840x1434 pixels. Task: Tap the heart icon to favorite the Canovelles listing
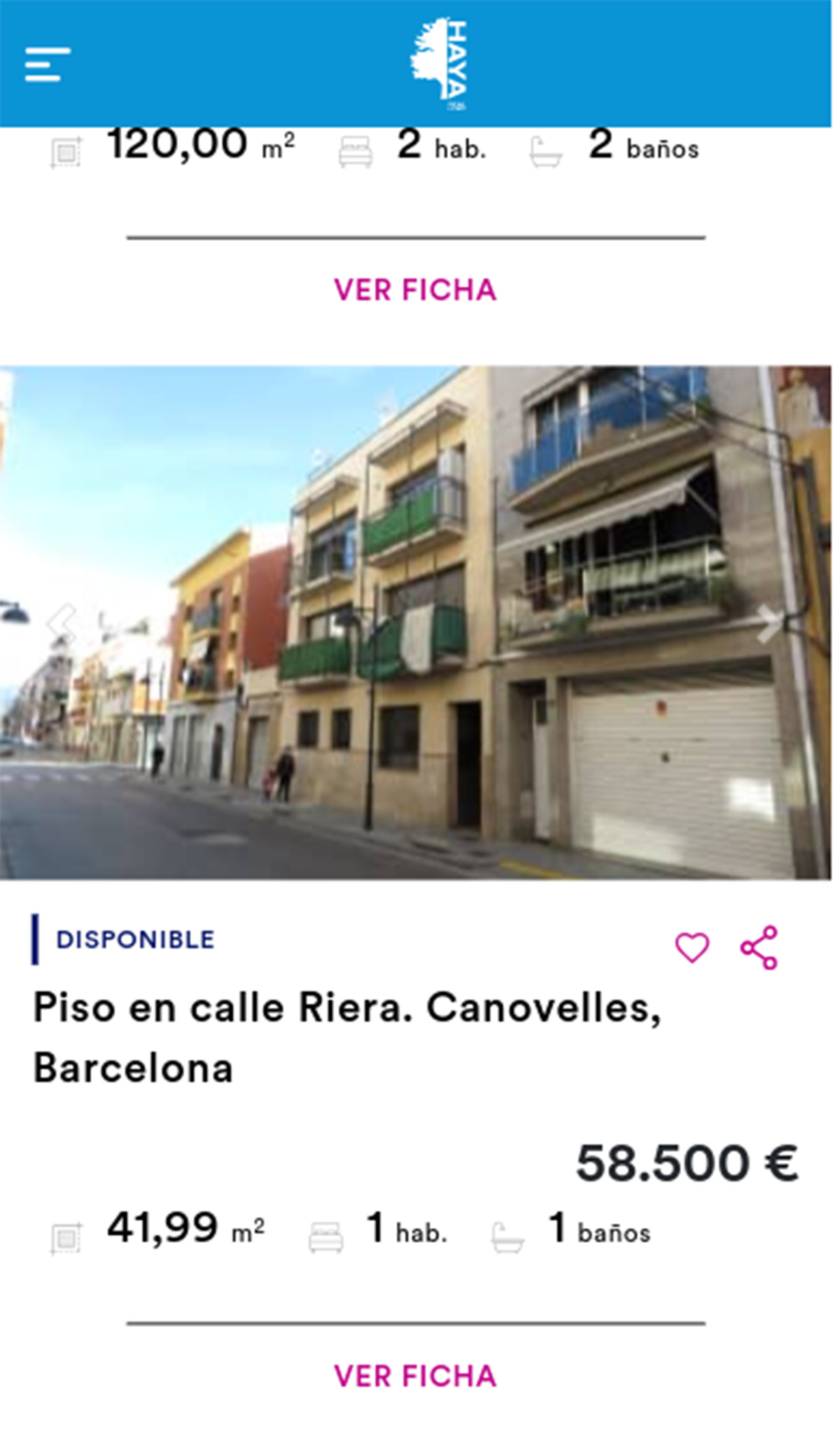click(x=691, y=947)
